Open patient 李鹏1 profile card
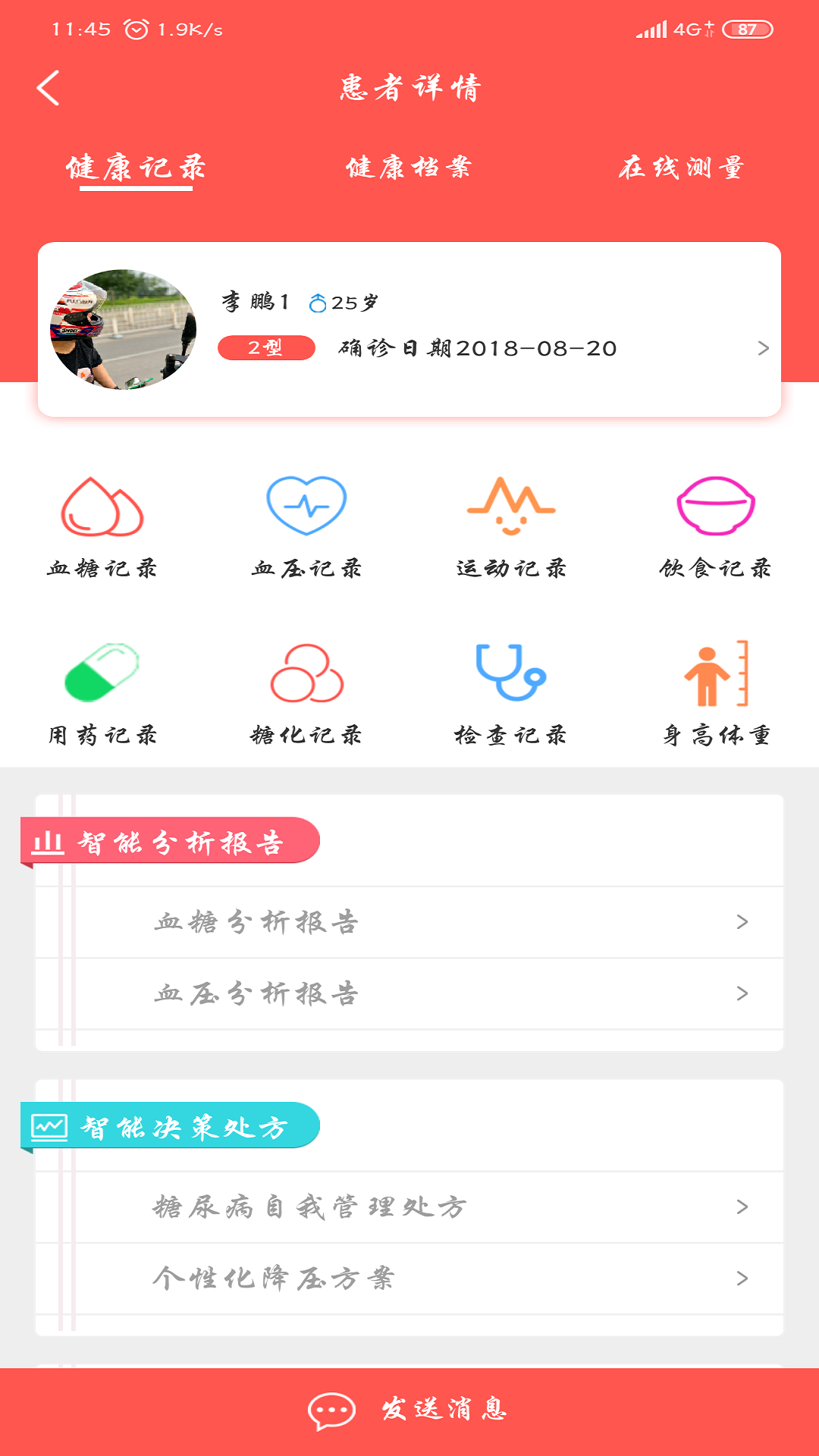This screenshot has width=819, height=1456. click(409, 330)
